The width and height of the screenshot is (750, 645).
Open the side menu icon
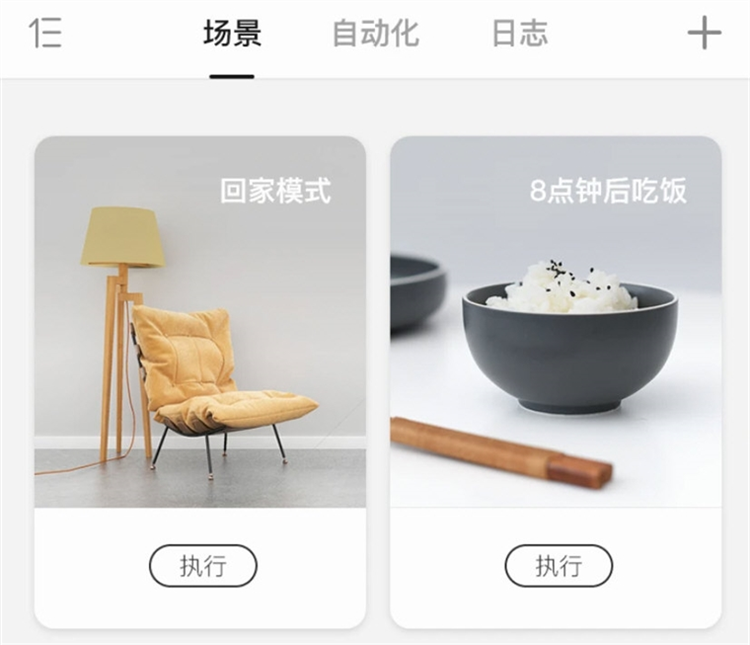coord(46,34)
